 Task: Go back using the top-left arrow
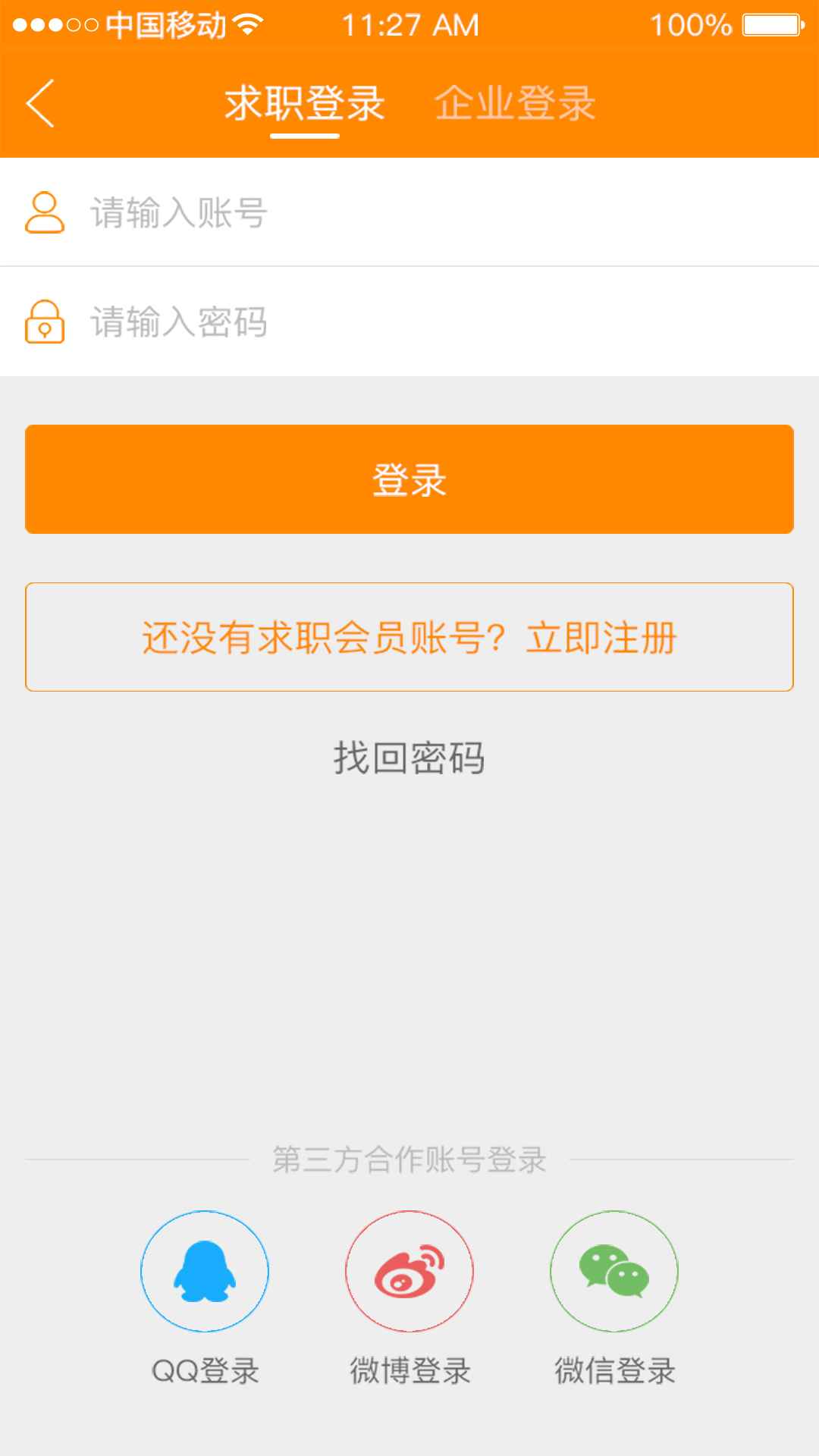(40, 103)
